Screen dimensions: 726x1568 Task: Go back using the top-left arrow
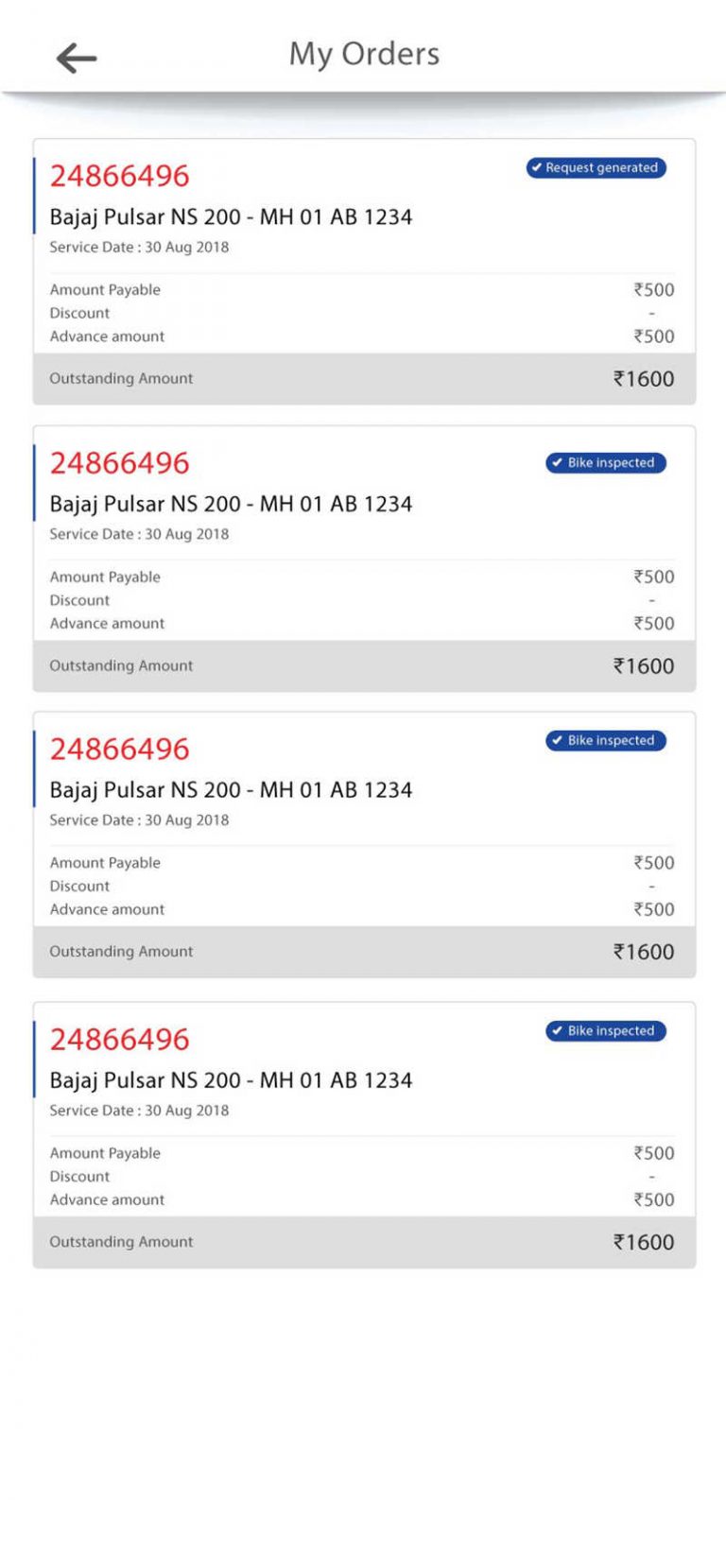point(77,58)
